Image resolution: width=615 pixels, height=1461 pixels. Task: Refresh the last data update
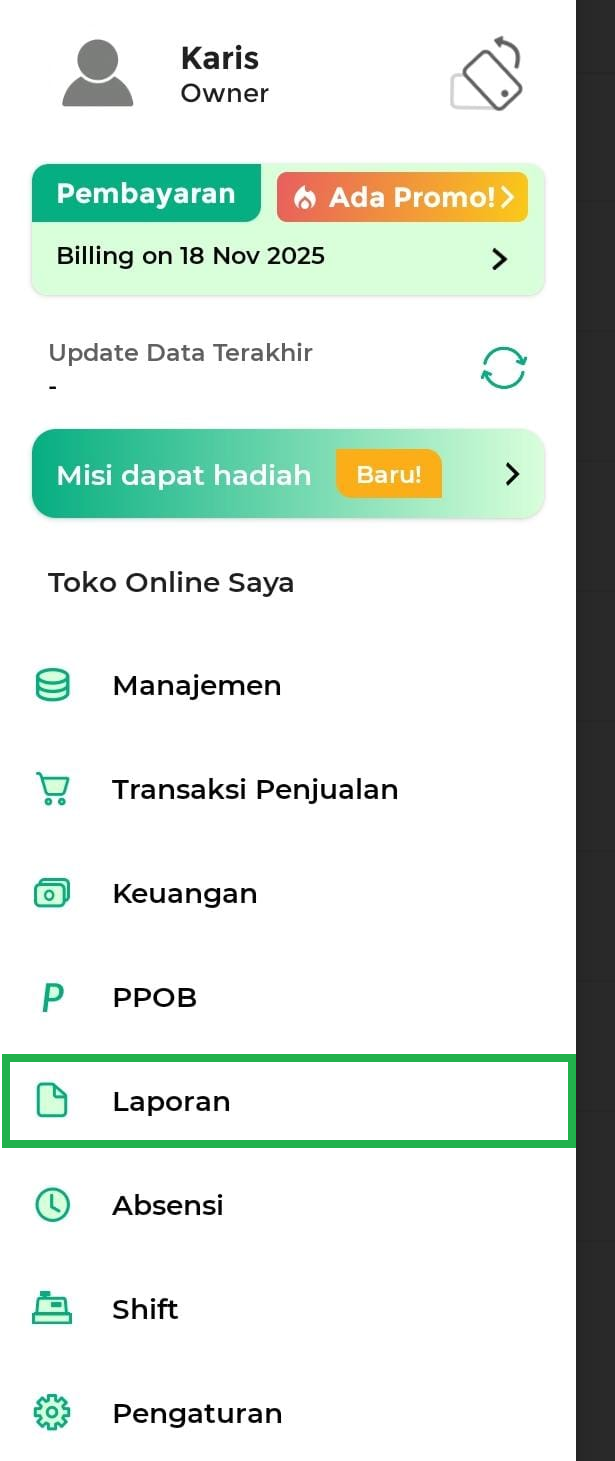(x=503, y=368)
